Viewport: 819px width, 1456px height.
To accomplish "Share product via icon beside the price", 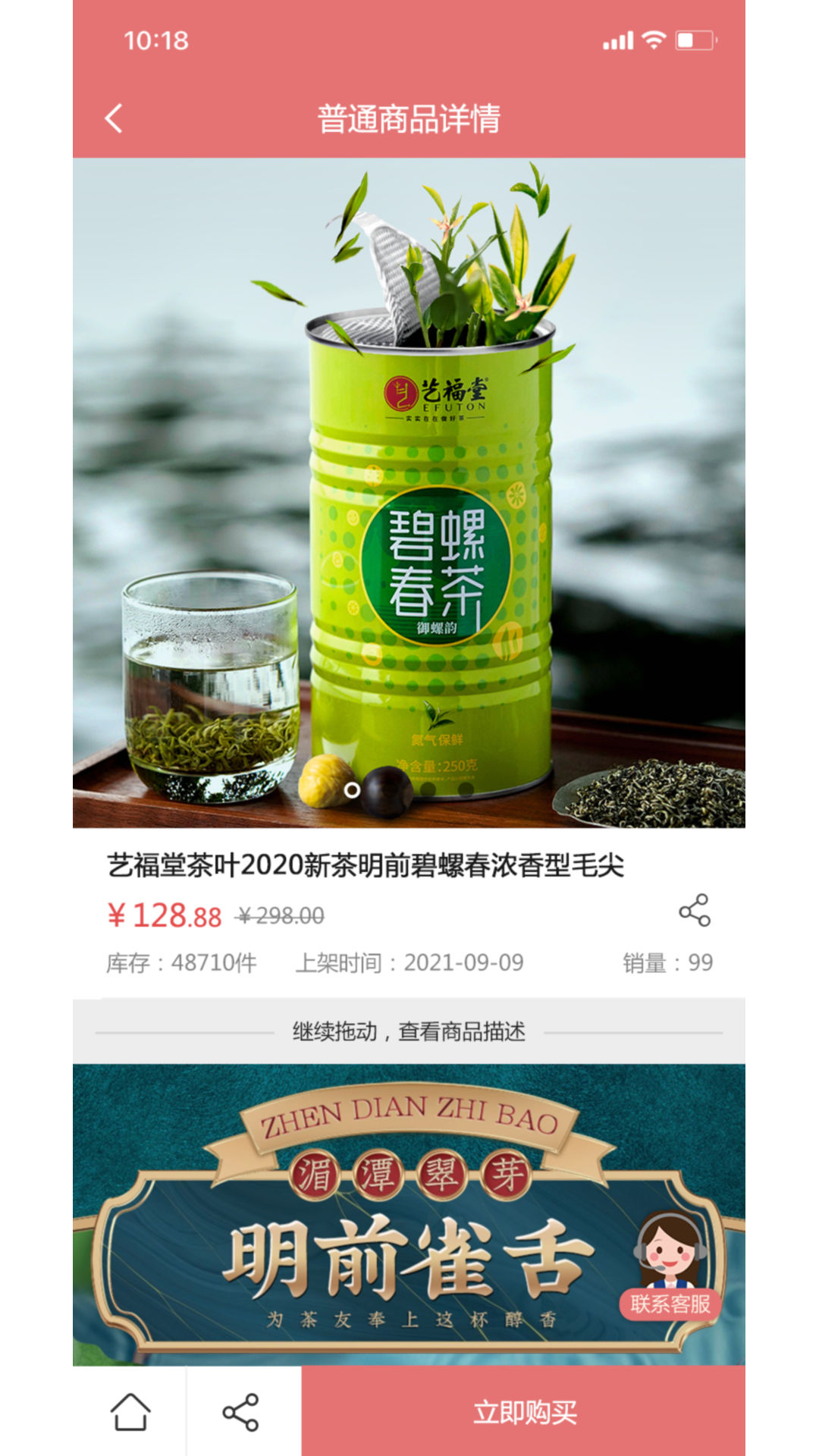I will tap(694, 910).
